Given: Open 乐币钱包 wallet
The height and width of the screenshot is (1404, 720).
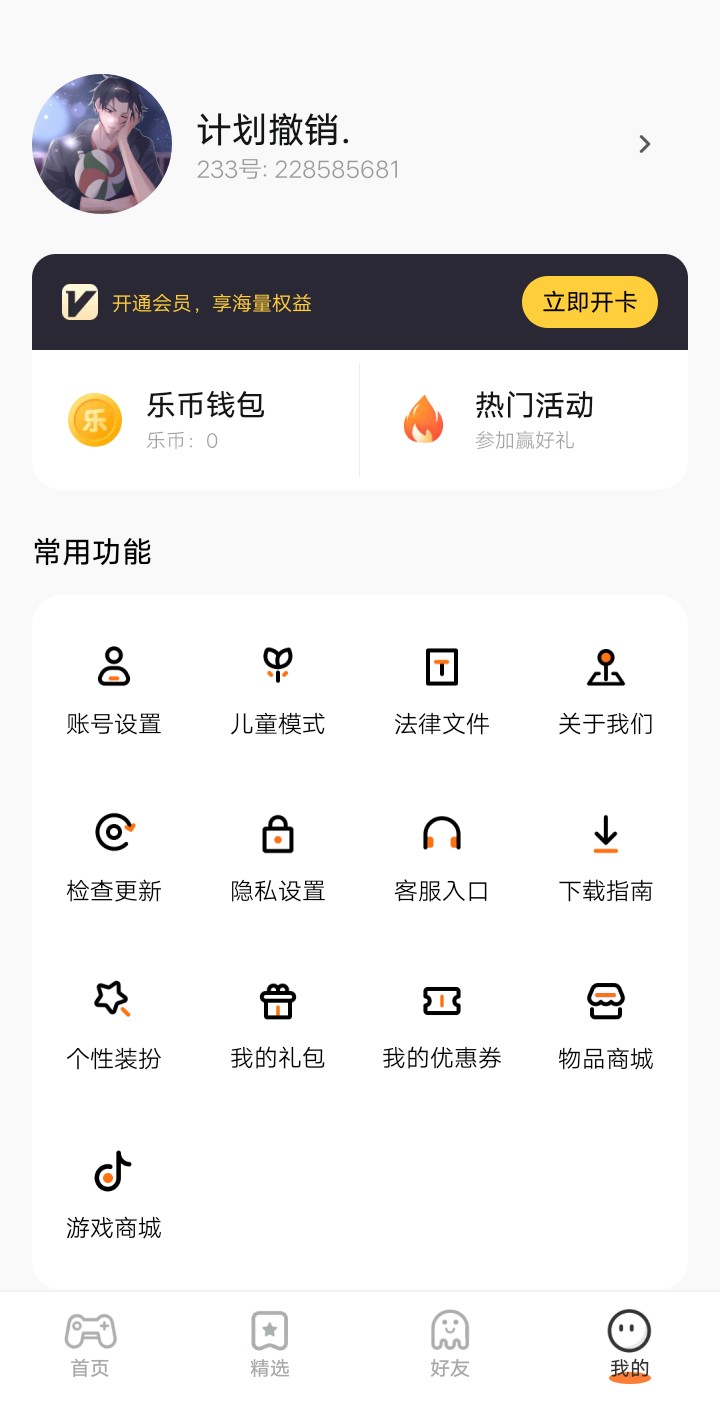Looking at the screenshot, I should coord(196,420).
